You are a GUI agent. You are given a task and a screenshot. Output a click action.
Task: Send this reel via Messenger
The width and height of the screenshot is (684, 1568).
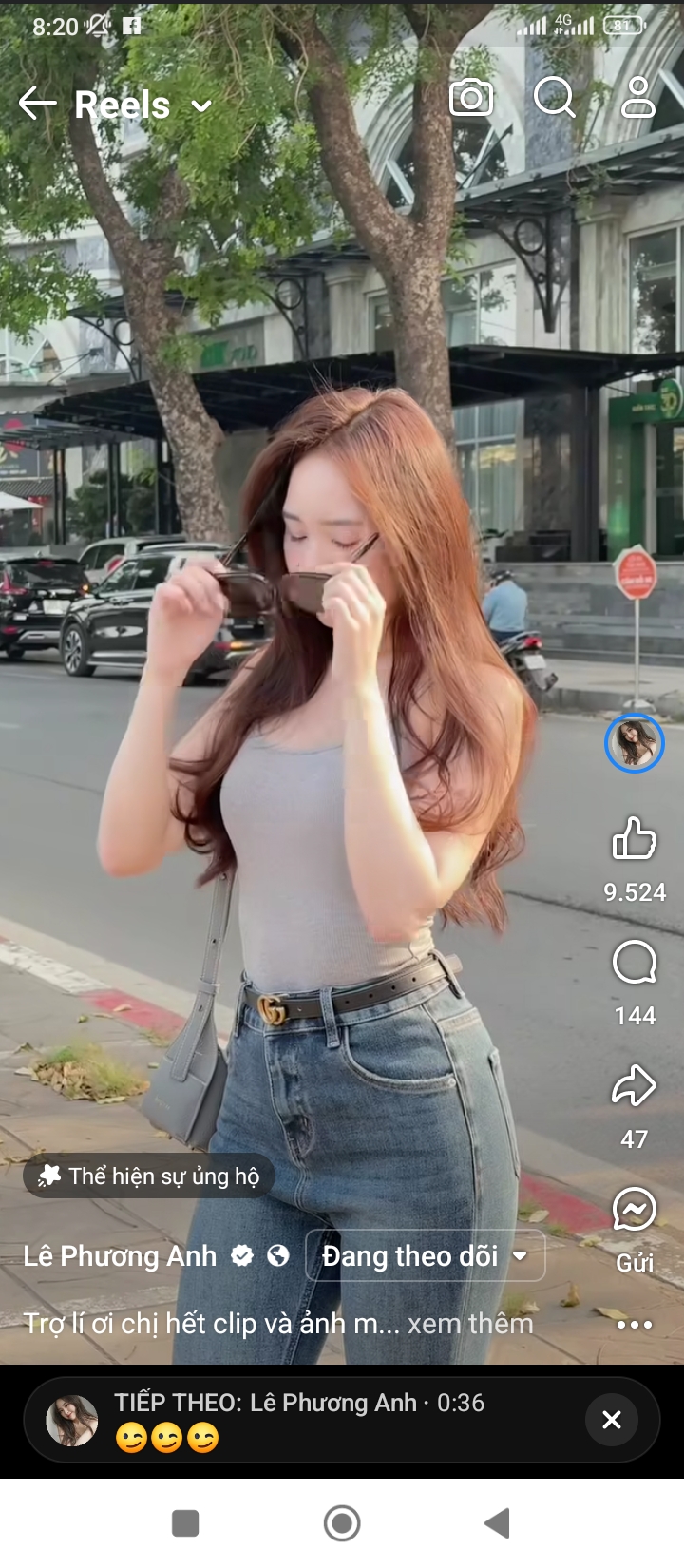pyautogui.click(x=634, y=1210)
